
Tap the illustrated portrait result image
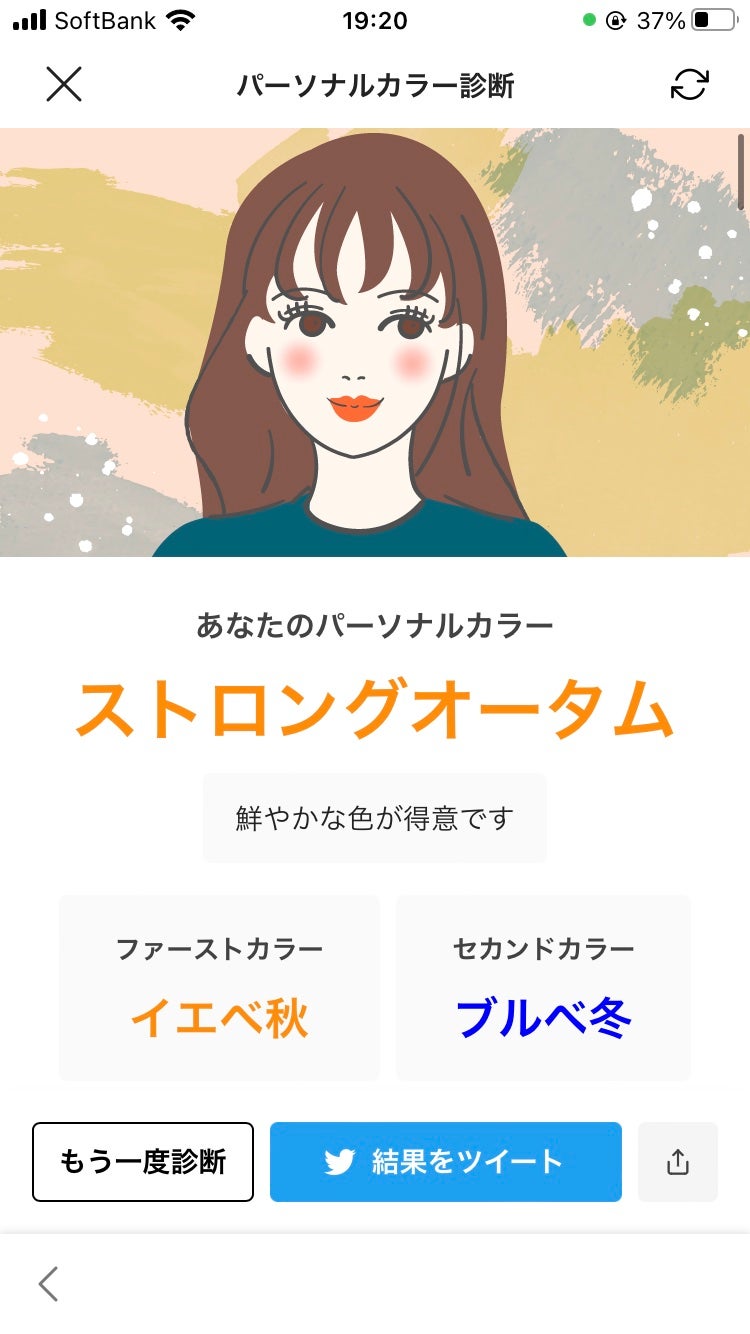(375, 343)
